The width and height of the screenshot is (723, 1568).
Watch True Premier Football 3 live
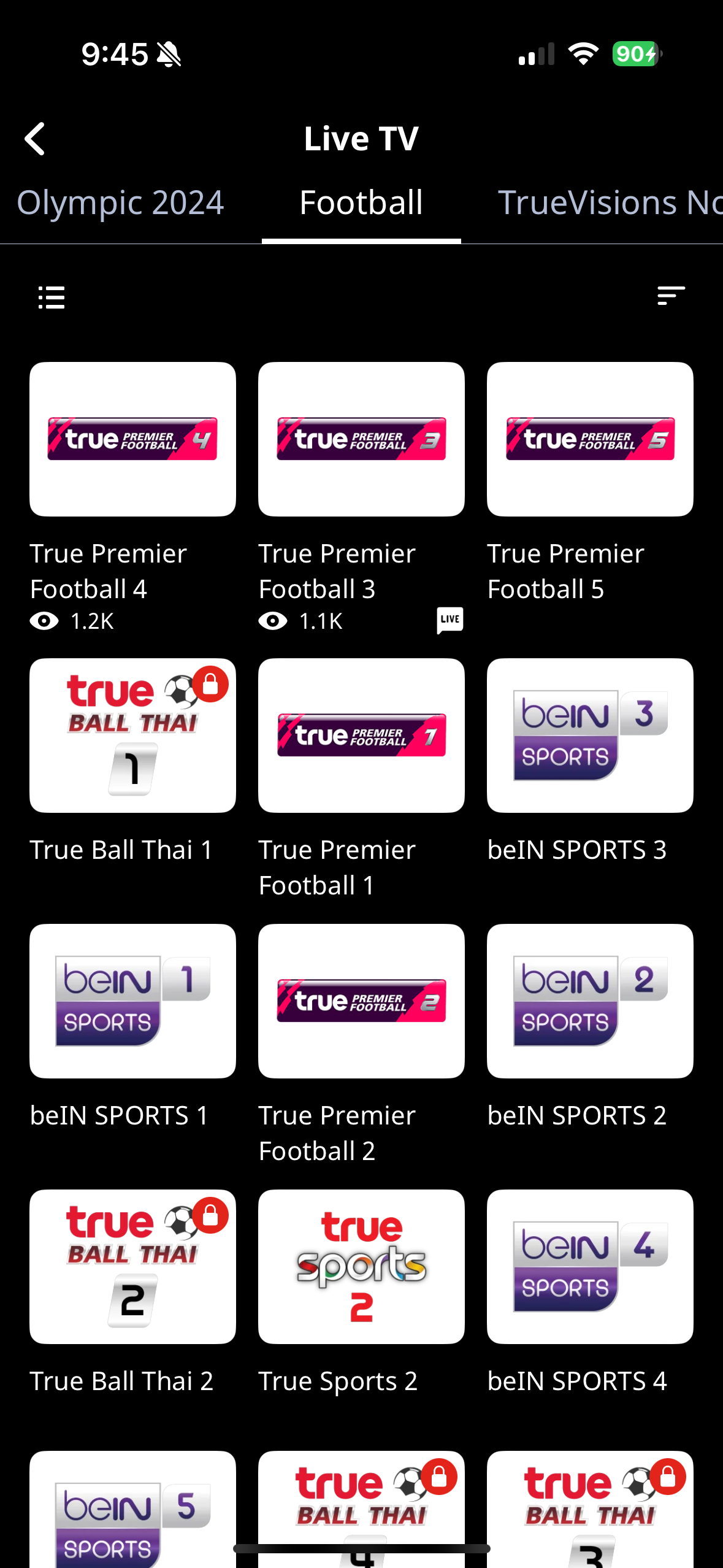361,439
